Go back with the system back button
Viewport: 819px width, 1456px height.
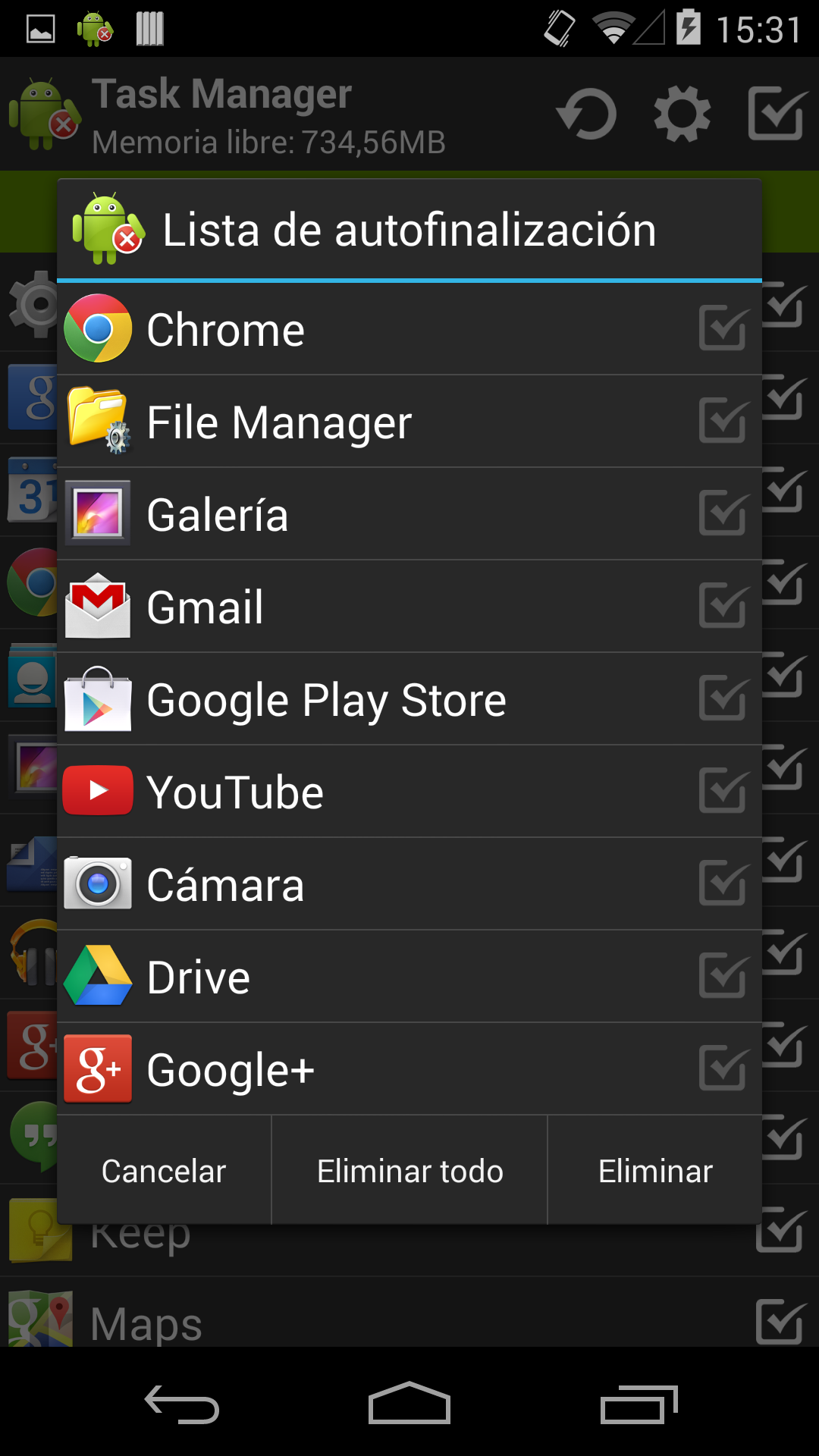point(182,1404)
